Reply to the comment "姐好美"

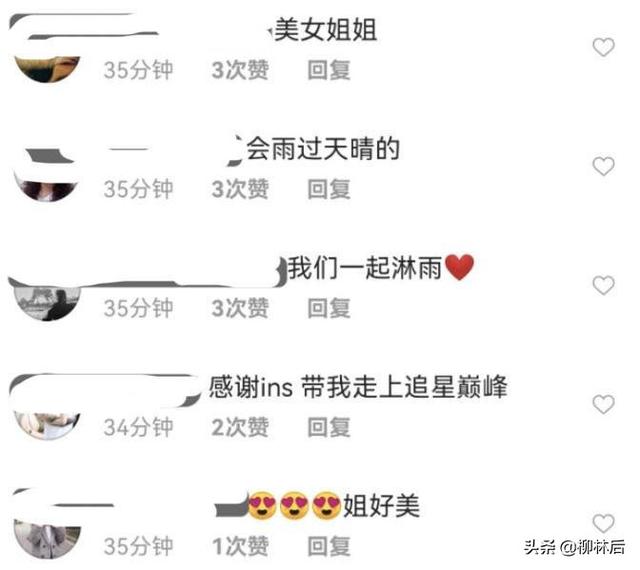click(x=329, y=546)
